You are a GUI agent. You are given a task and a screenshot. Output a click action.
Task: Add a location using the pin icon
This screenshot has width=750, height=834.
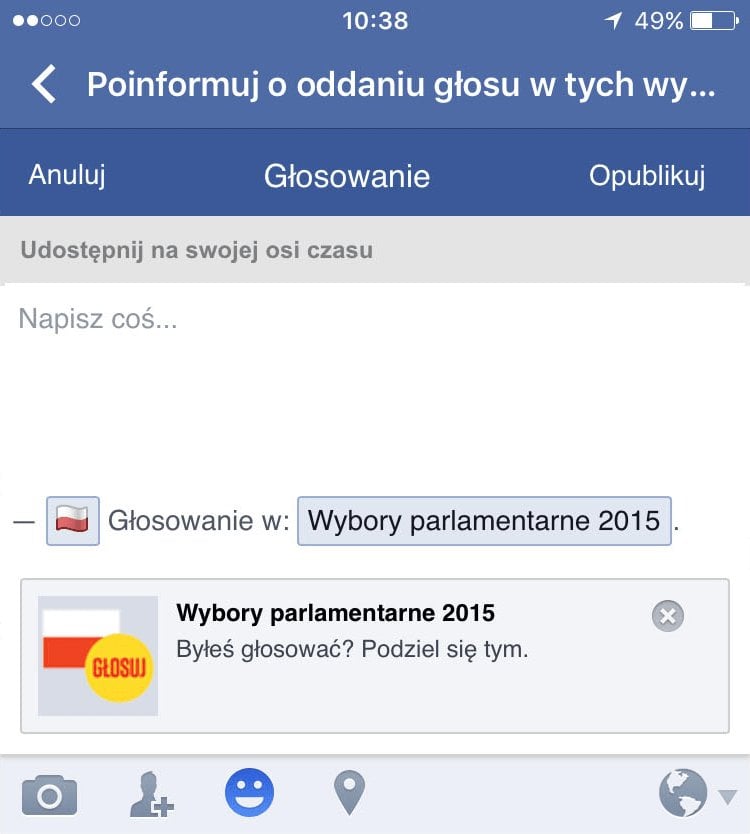coord(350,794)
